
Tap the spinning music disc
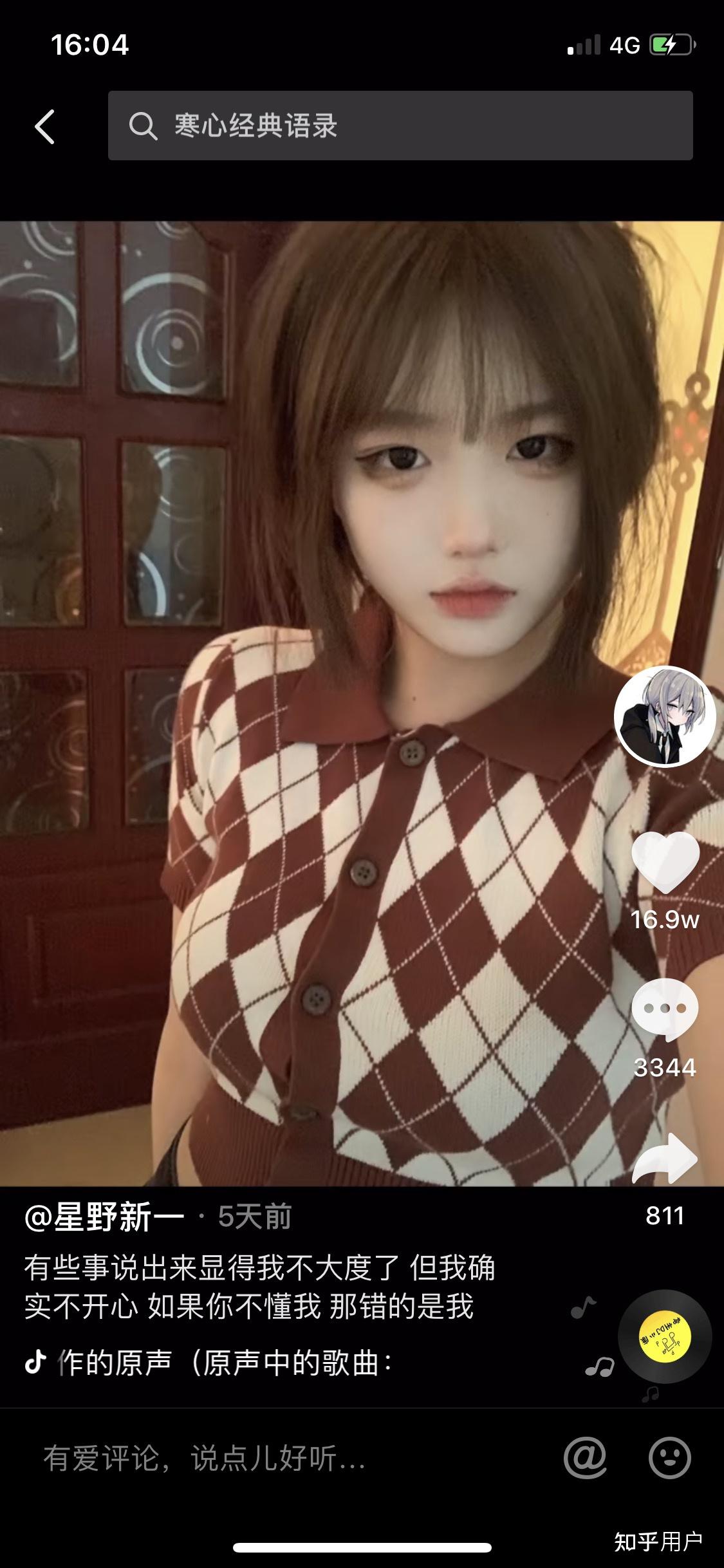click(665, 1338)
